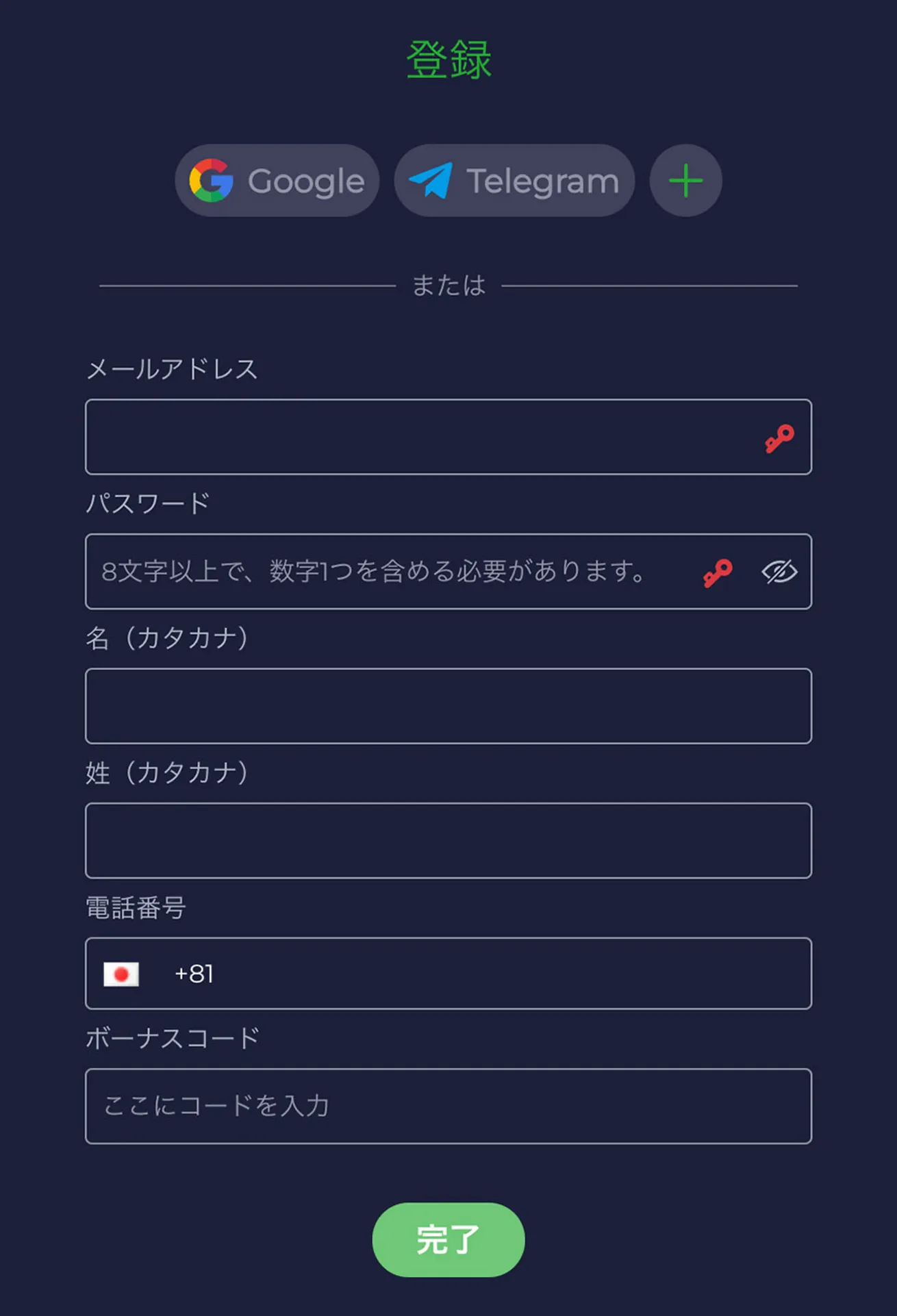Click the Google logo icon

[211, 180]
